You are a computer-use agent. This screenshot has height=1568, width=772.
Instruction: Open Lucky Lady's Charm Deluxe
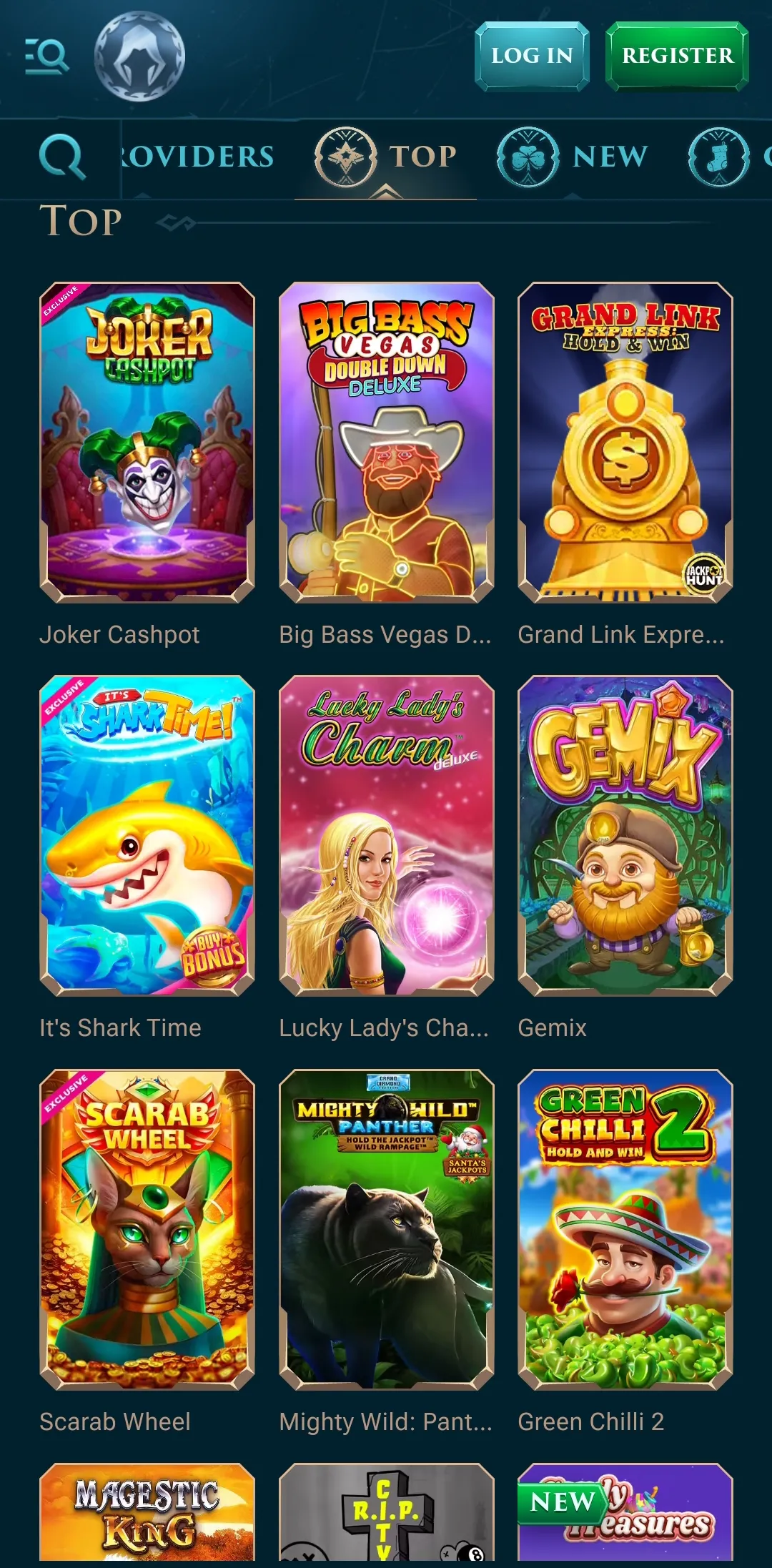[x=386, y=835]
